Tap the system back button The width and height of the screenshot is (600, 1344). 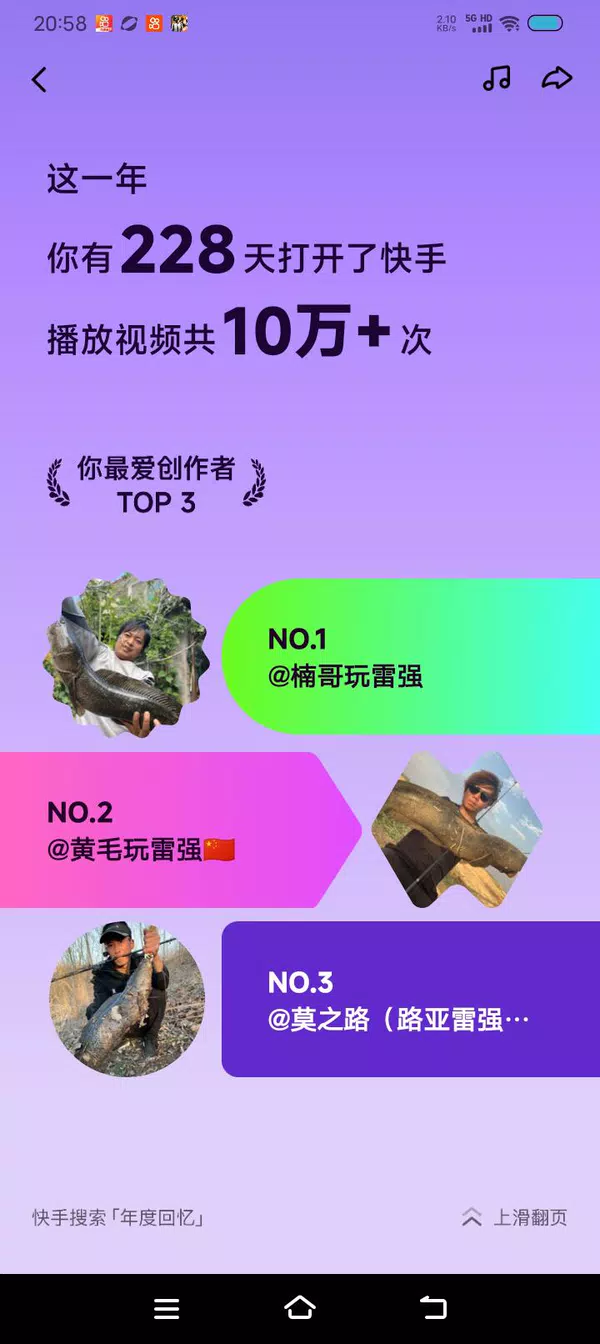coord(432,1307)
